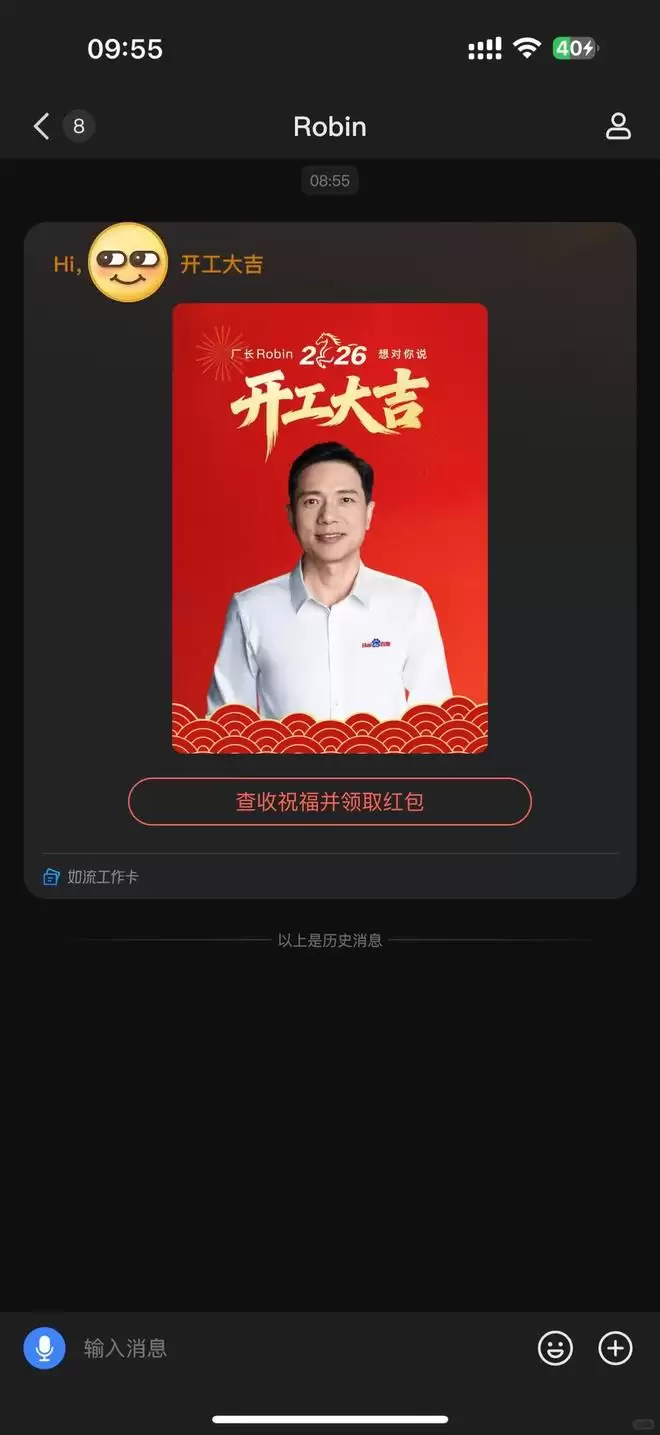Open the emoji picker
Screen dimensions: 660x1435
[555, 1348]
